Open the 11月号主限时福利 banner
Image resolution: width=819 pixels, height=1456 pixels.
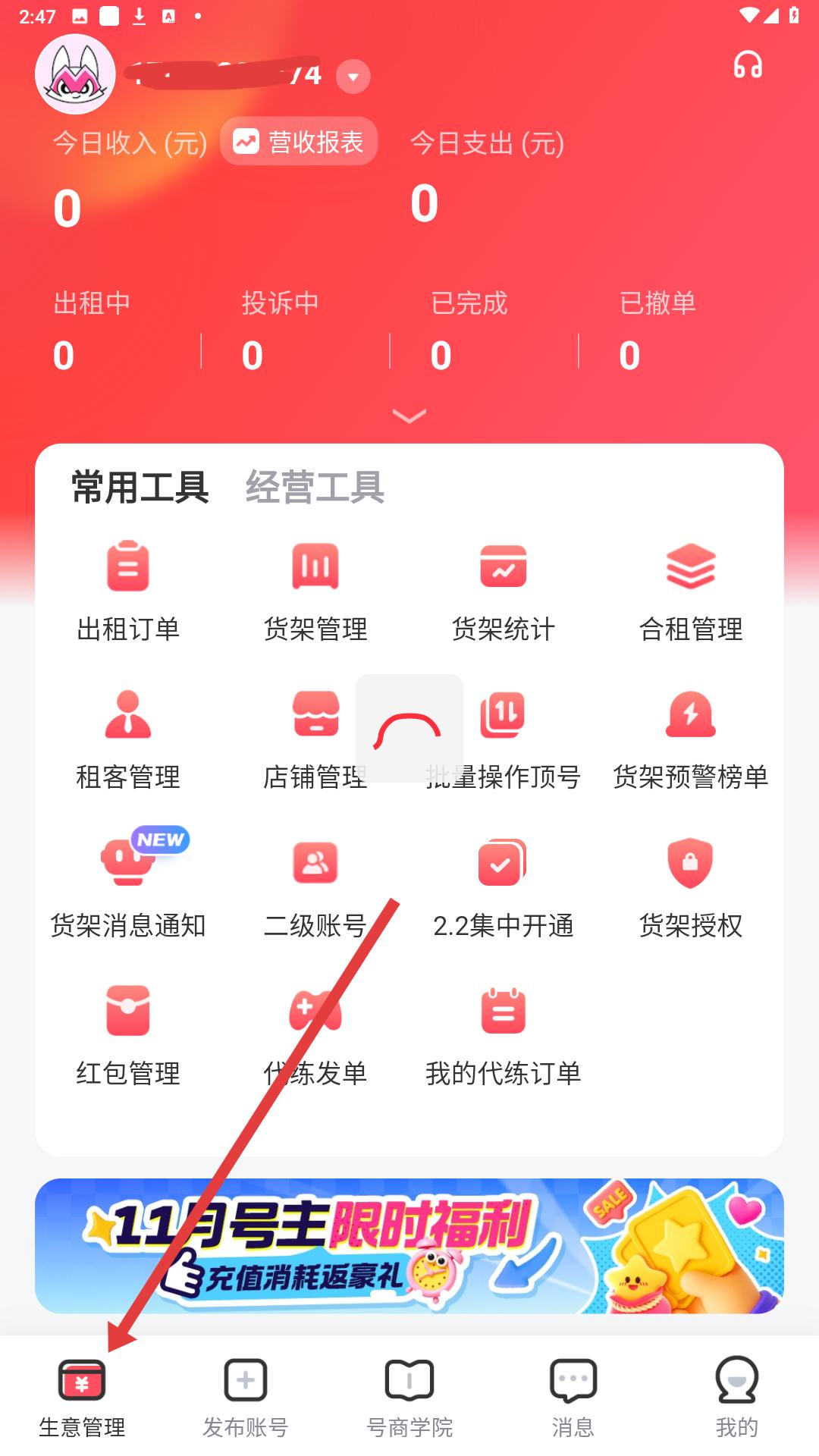tap(409, 1245)
